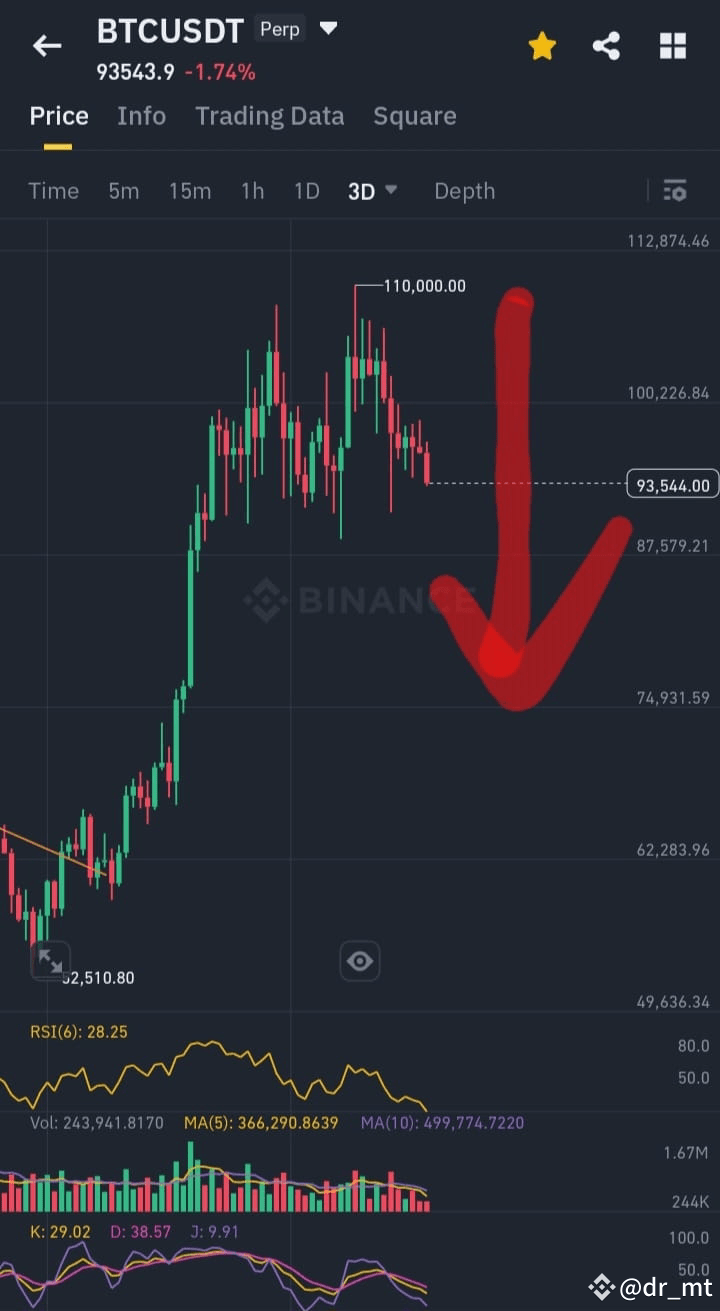The width and height of the screenshot is (720, 1311).
Task: Toggle the 1D timeframe on
Action: 307,190
